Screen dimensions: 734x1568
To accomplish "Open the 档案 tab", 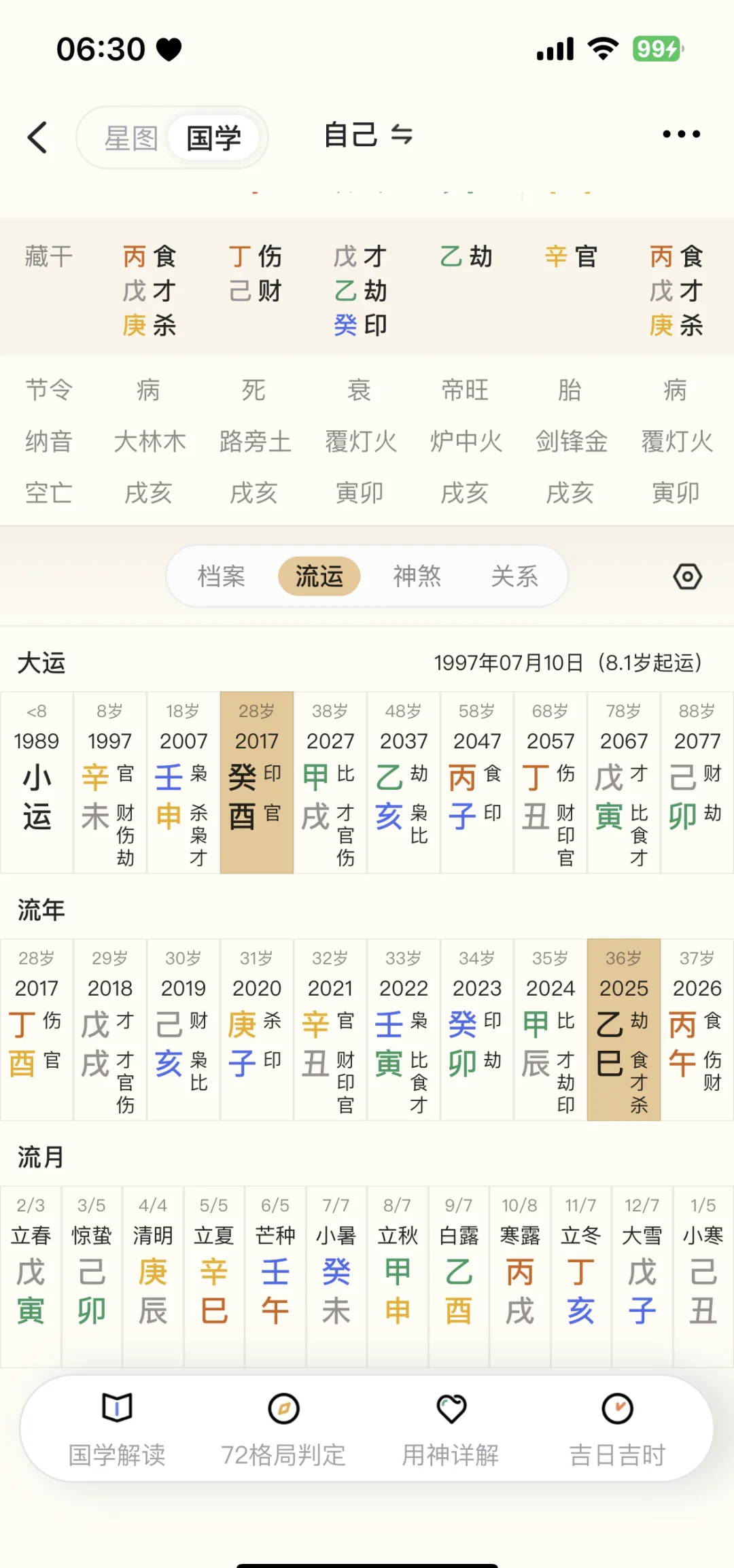I will [221, 576].
